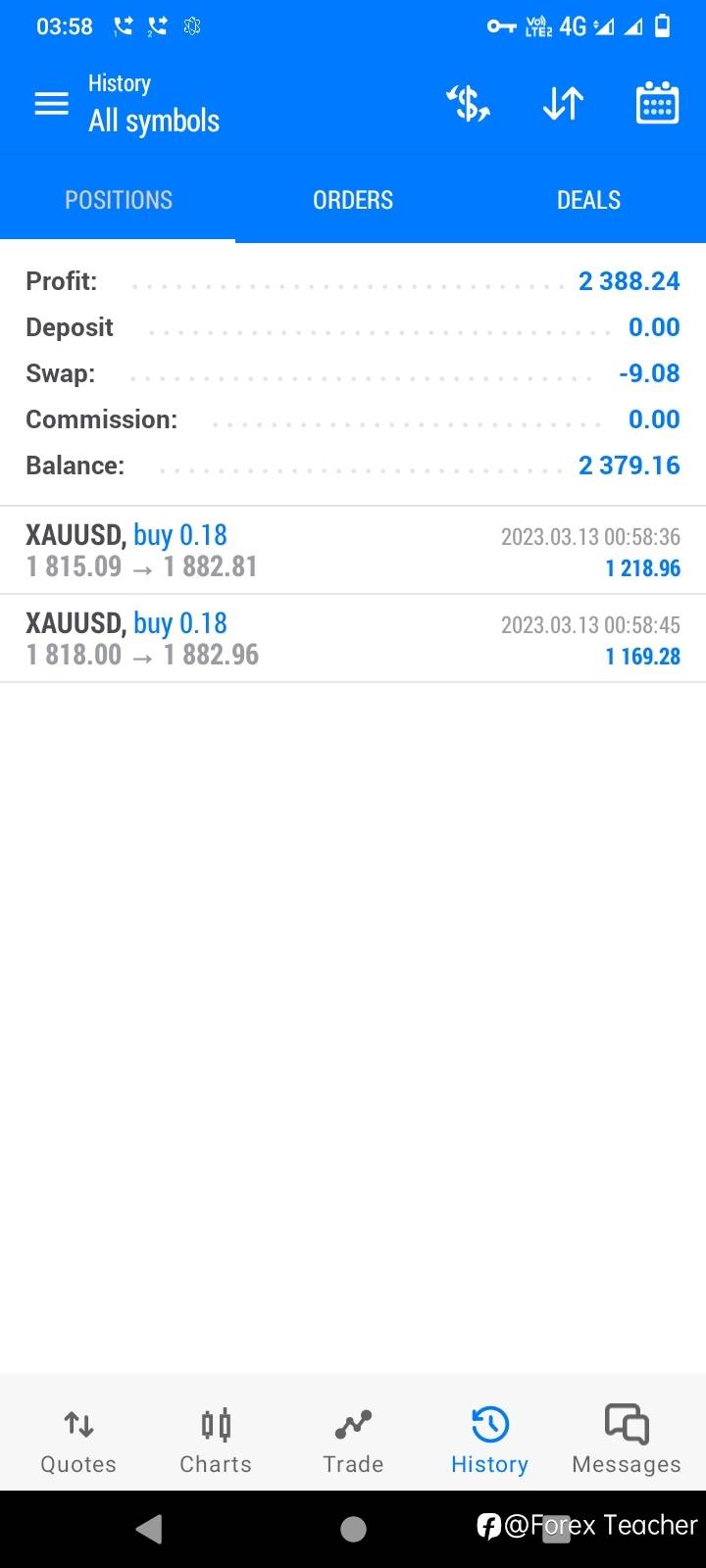Viewport: 706px width, 1568px height.
Task: Open the XAUUSD position with profit 1 218.96
Action: pos(353,551)
